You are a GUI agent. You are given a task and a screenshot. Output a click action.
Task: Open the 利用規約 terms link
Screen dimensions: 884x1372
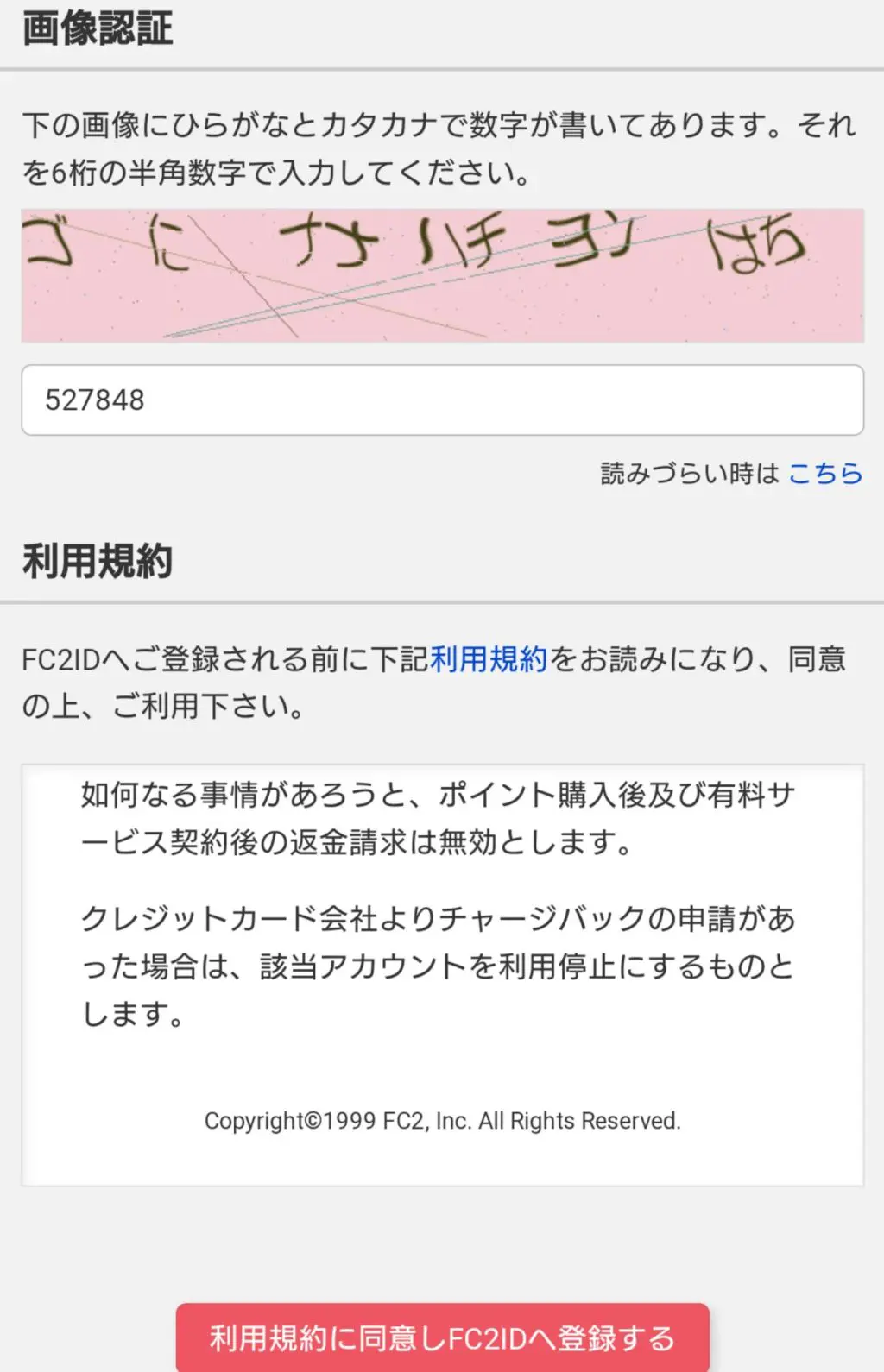point(489,659)
